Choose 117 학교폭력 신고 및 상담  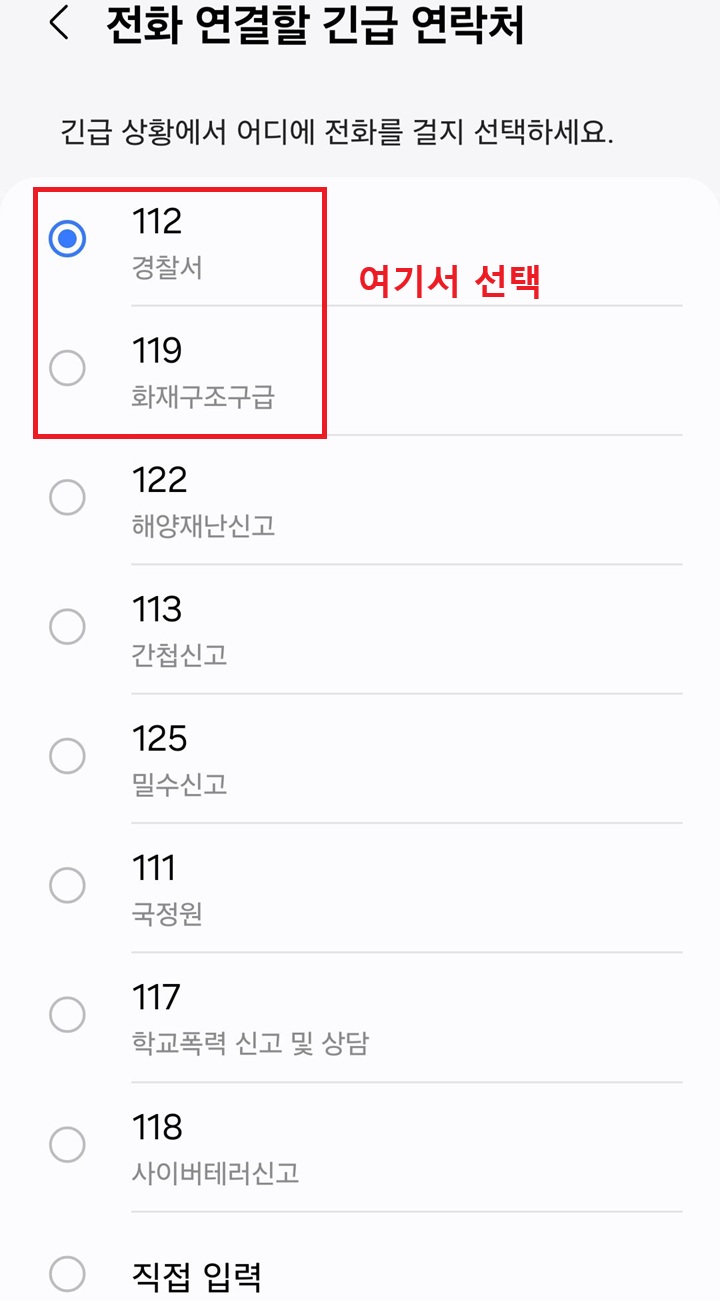coord(67,1015)
